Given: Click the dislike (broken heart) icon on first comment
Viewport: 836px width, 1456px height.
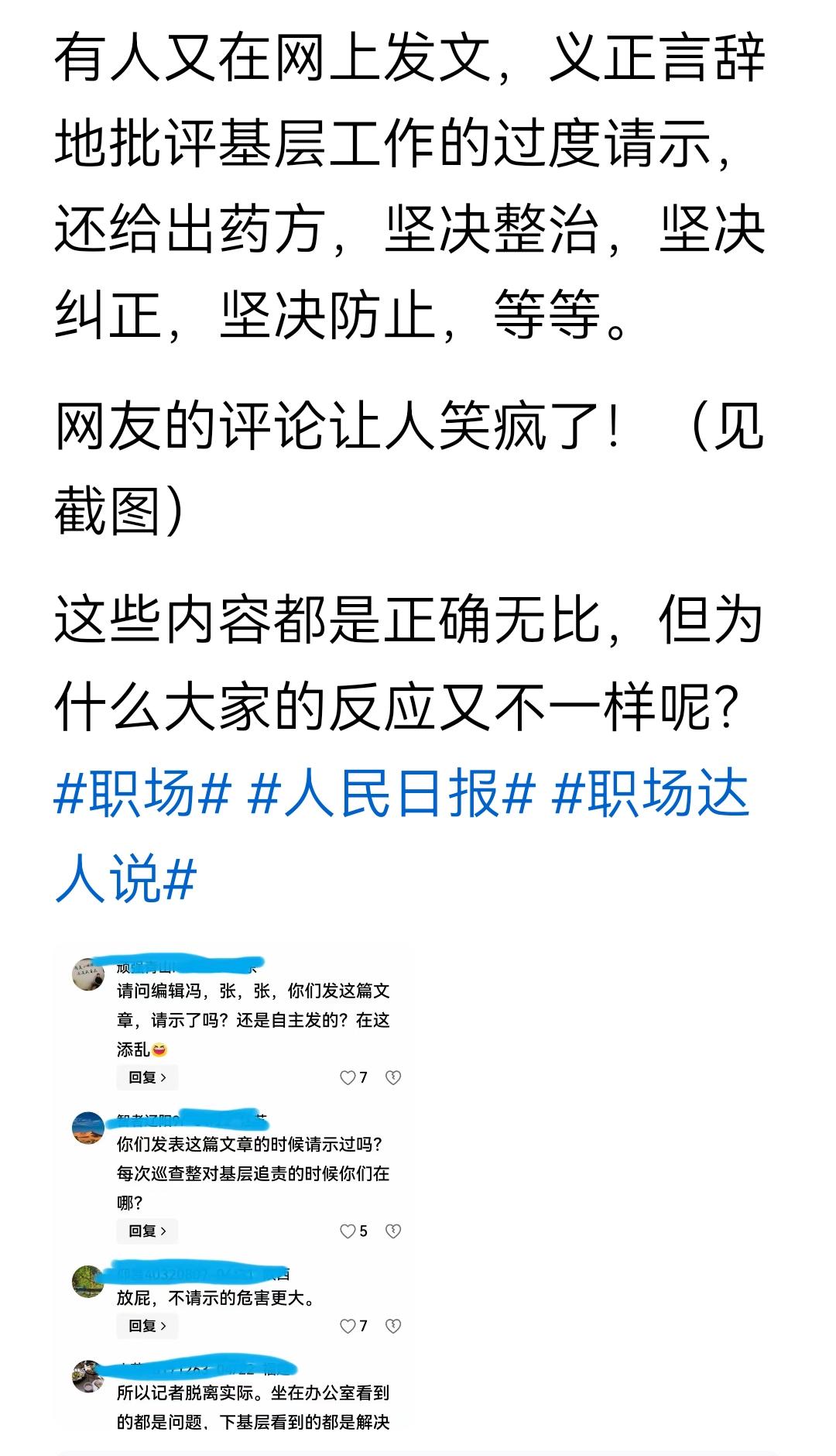Looking at the screenshot, I should [x=393, y=1077].
